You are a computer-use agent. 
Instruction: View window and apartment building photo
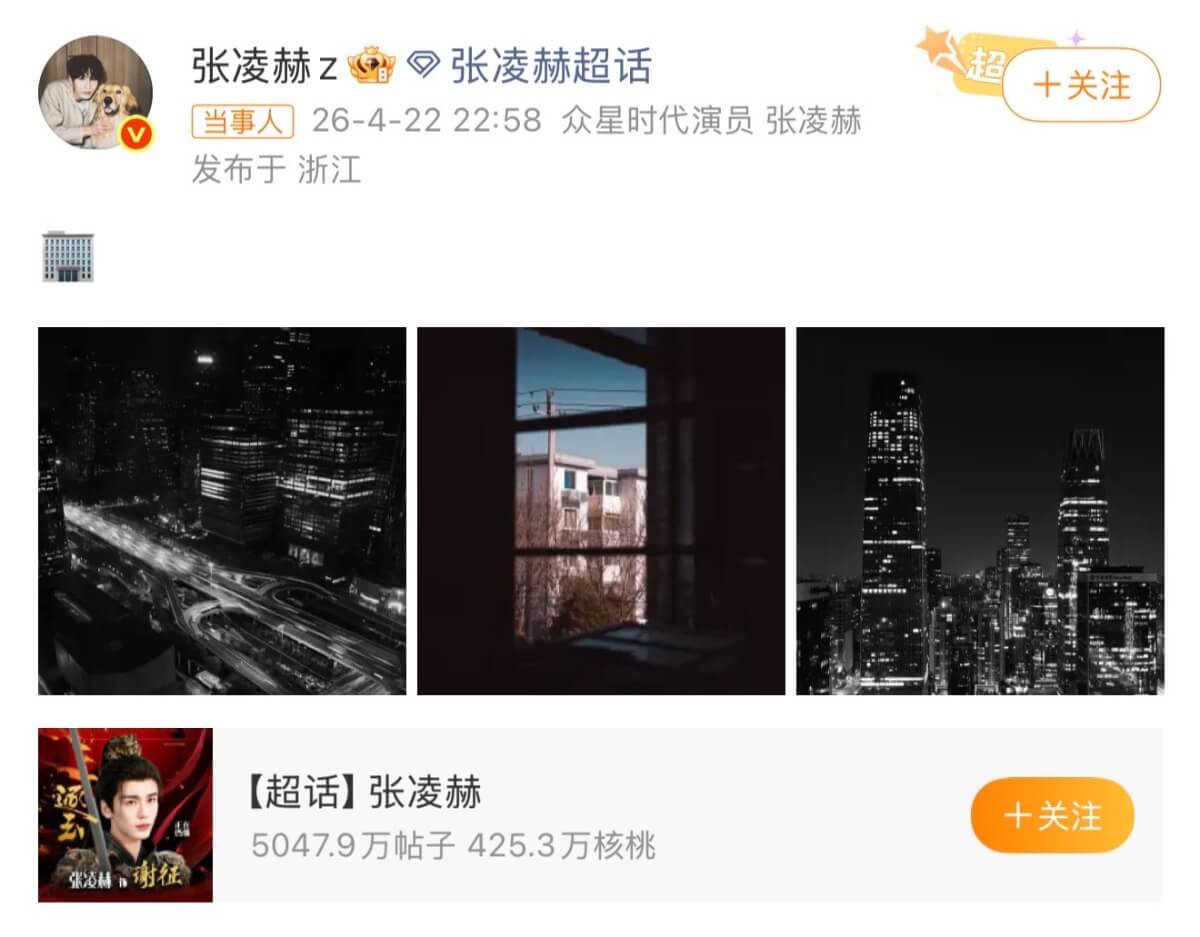click(x=601, y=511)
